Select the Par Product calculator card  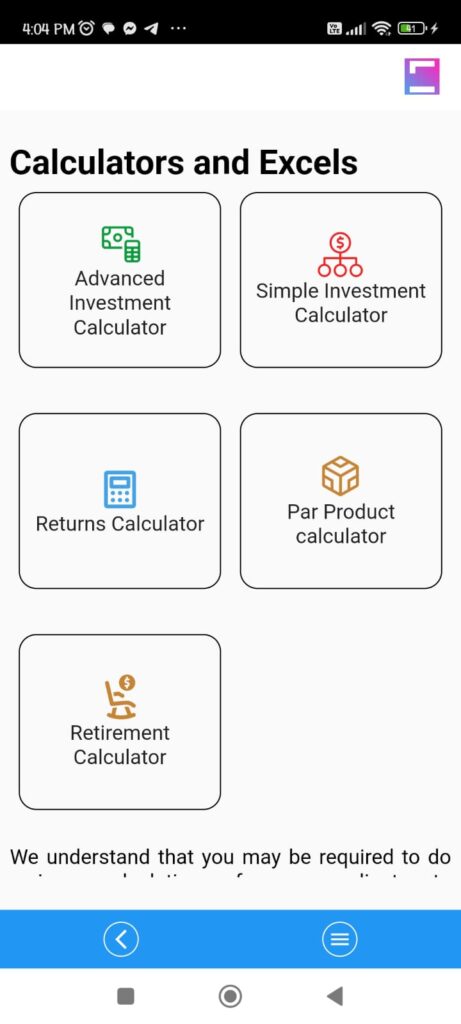point(341,501)
